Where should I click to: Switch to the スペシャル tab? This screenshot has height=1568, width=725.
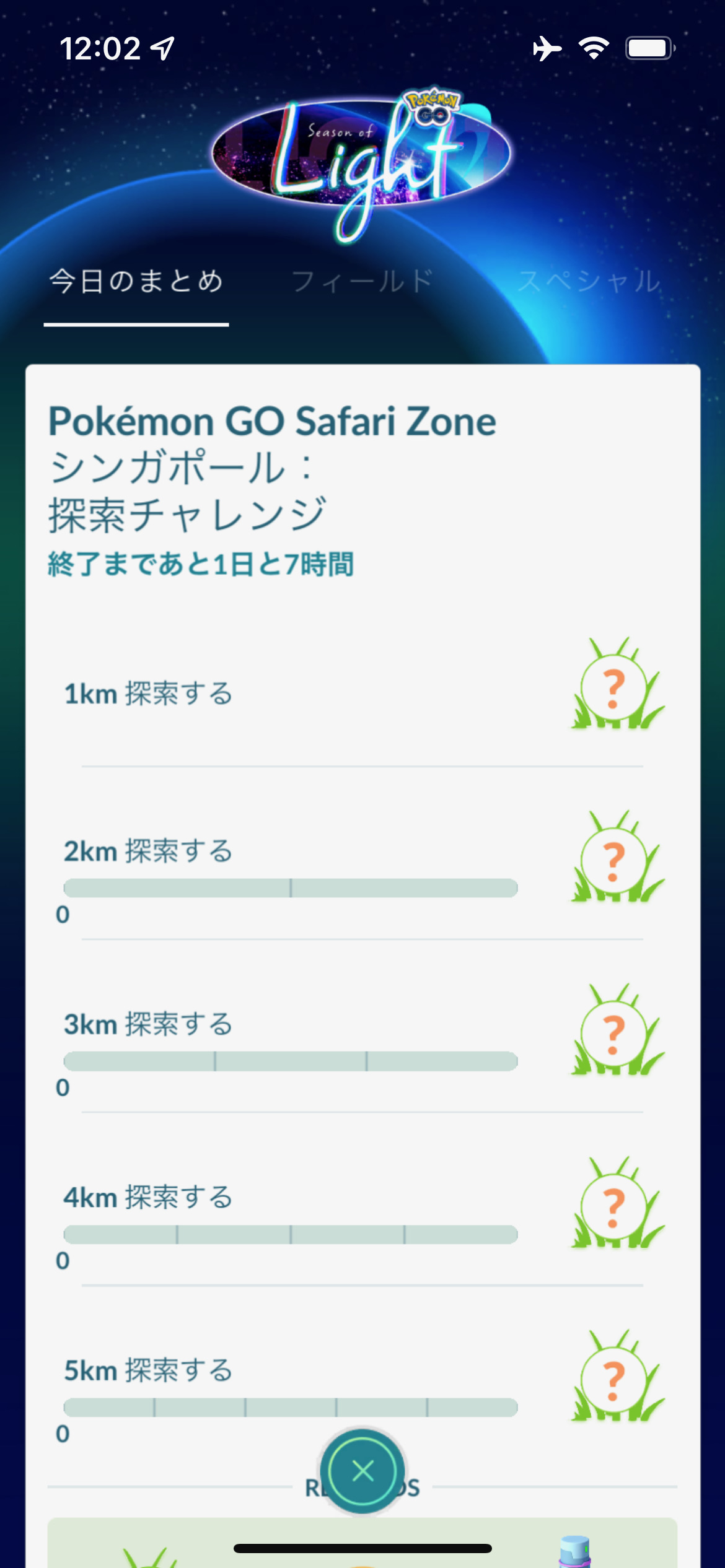(x=589, y=281)
